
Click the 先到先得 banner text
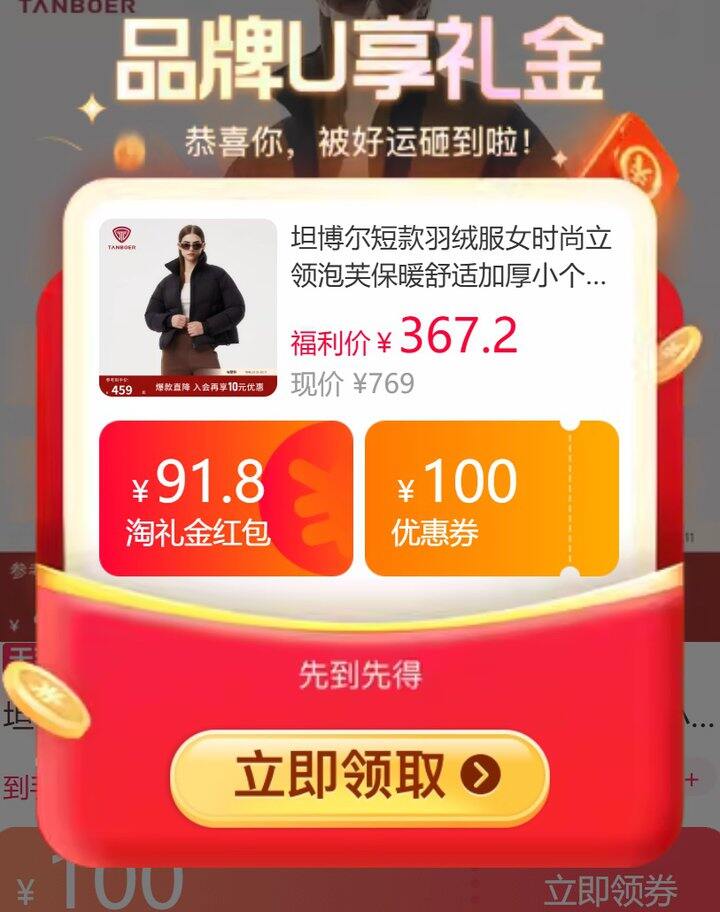tap(360, 673)
